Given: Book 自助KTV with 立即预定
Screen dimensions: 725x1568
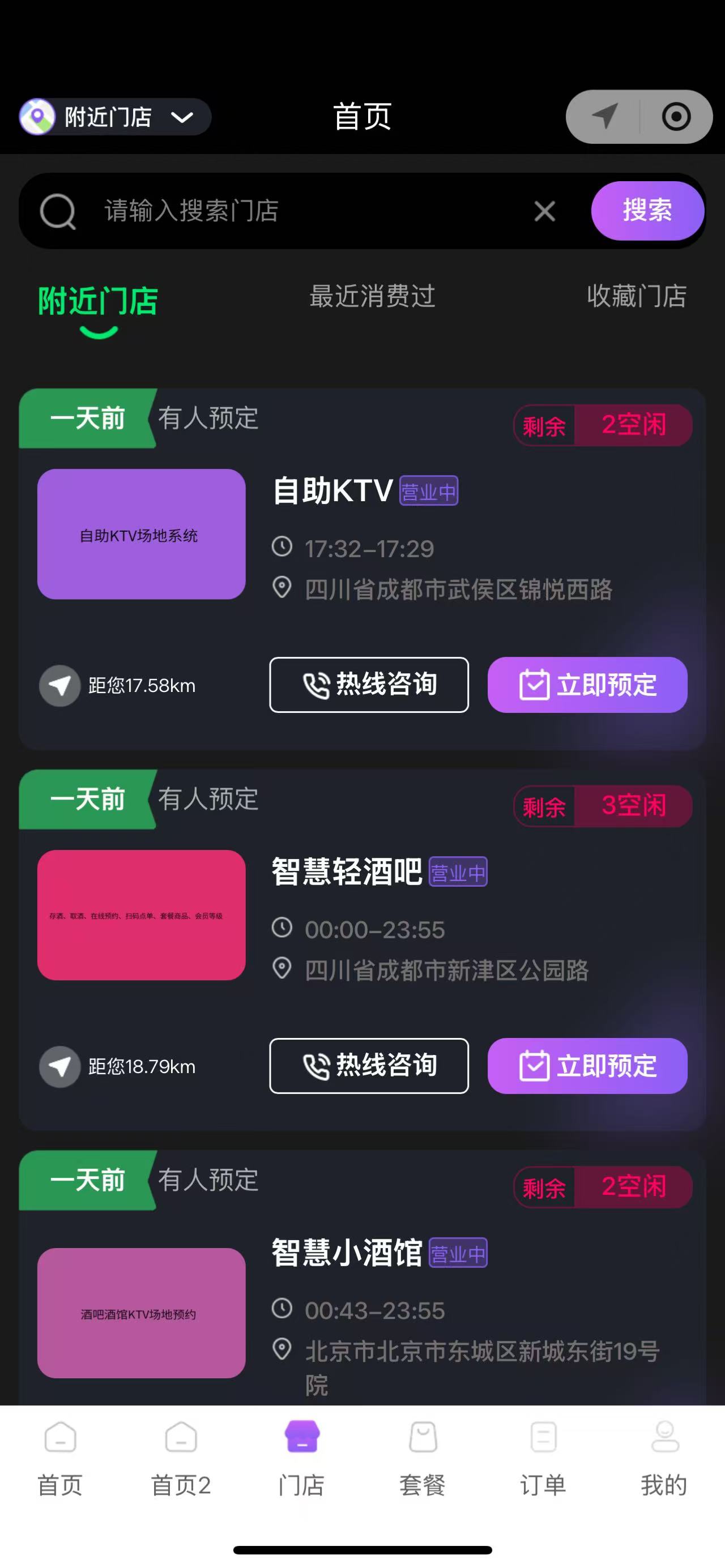Looking at the screenshot, I should tap(587, 685).
